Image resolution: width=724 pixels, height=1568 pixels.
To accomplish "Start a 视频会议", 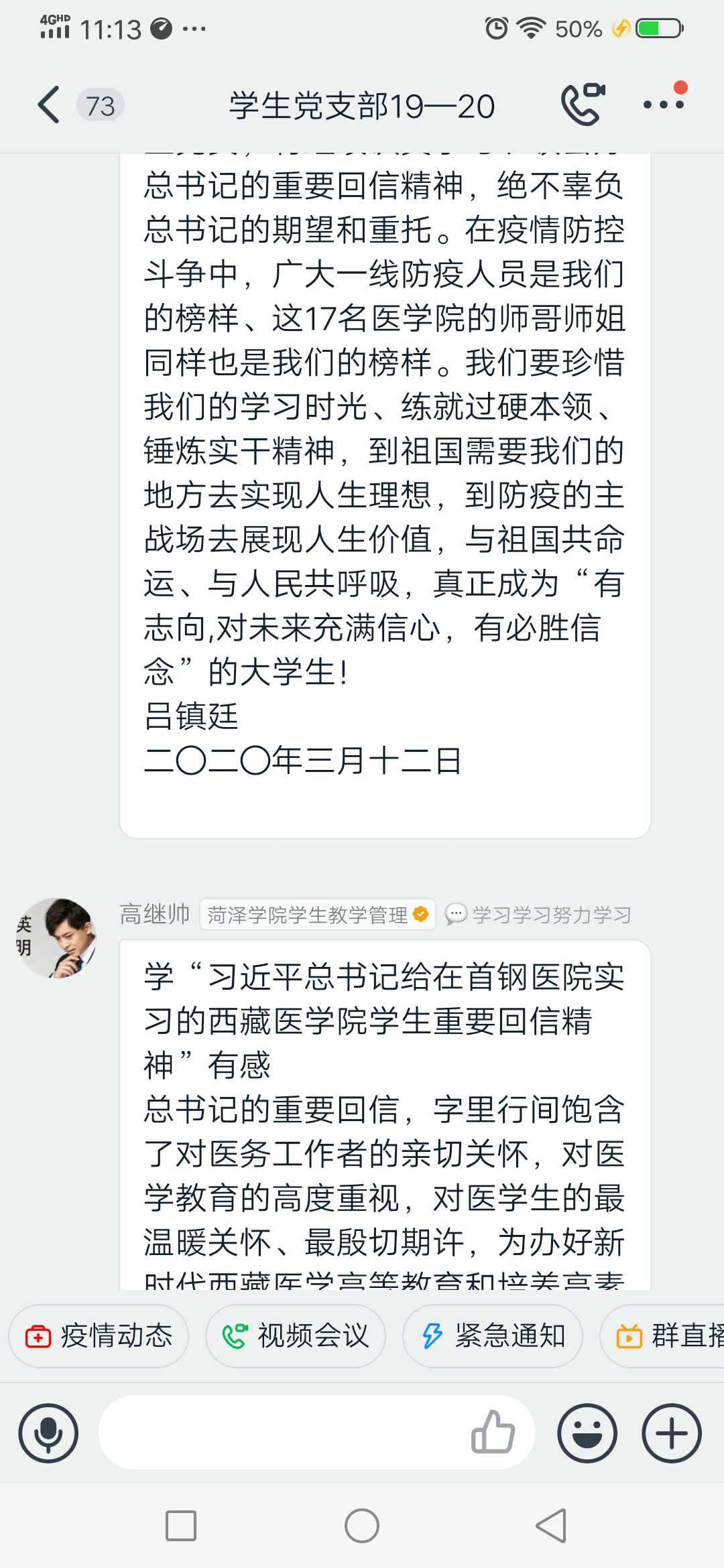I will click(296, 1336).
